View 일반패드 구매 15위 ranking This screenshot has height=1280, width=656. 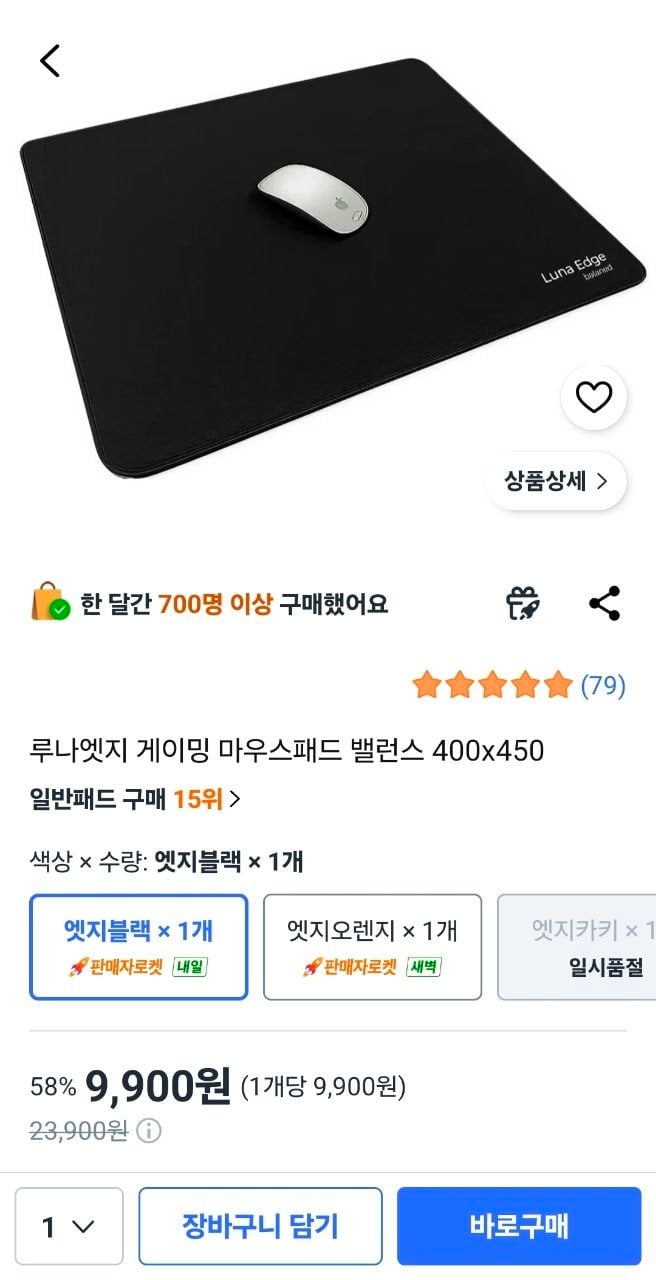click(x=136, y=798)
